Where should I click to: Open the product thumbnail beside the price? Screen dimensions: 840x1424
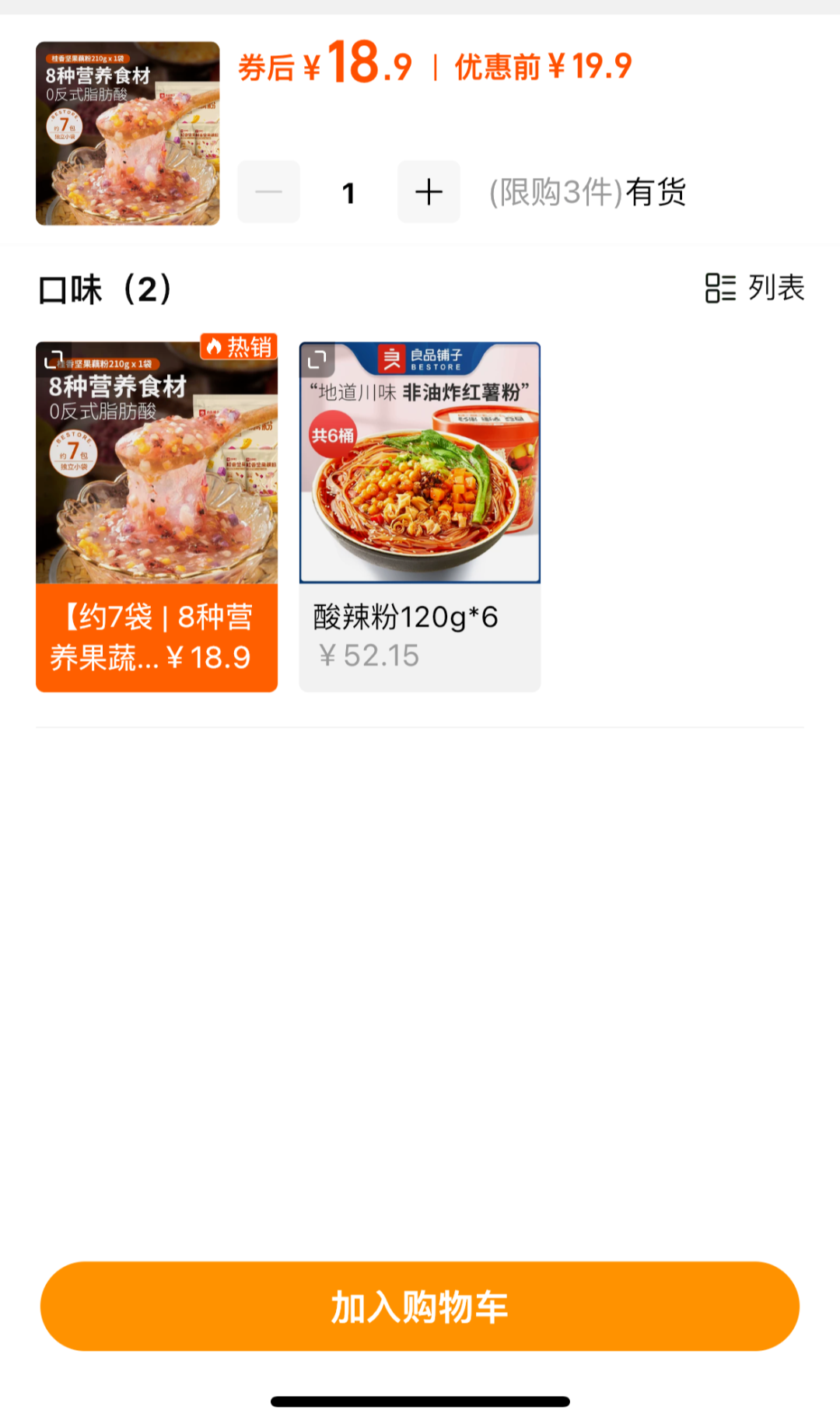tap(128, 134)
